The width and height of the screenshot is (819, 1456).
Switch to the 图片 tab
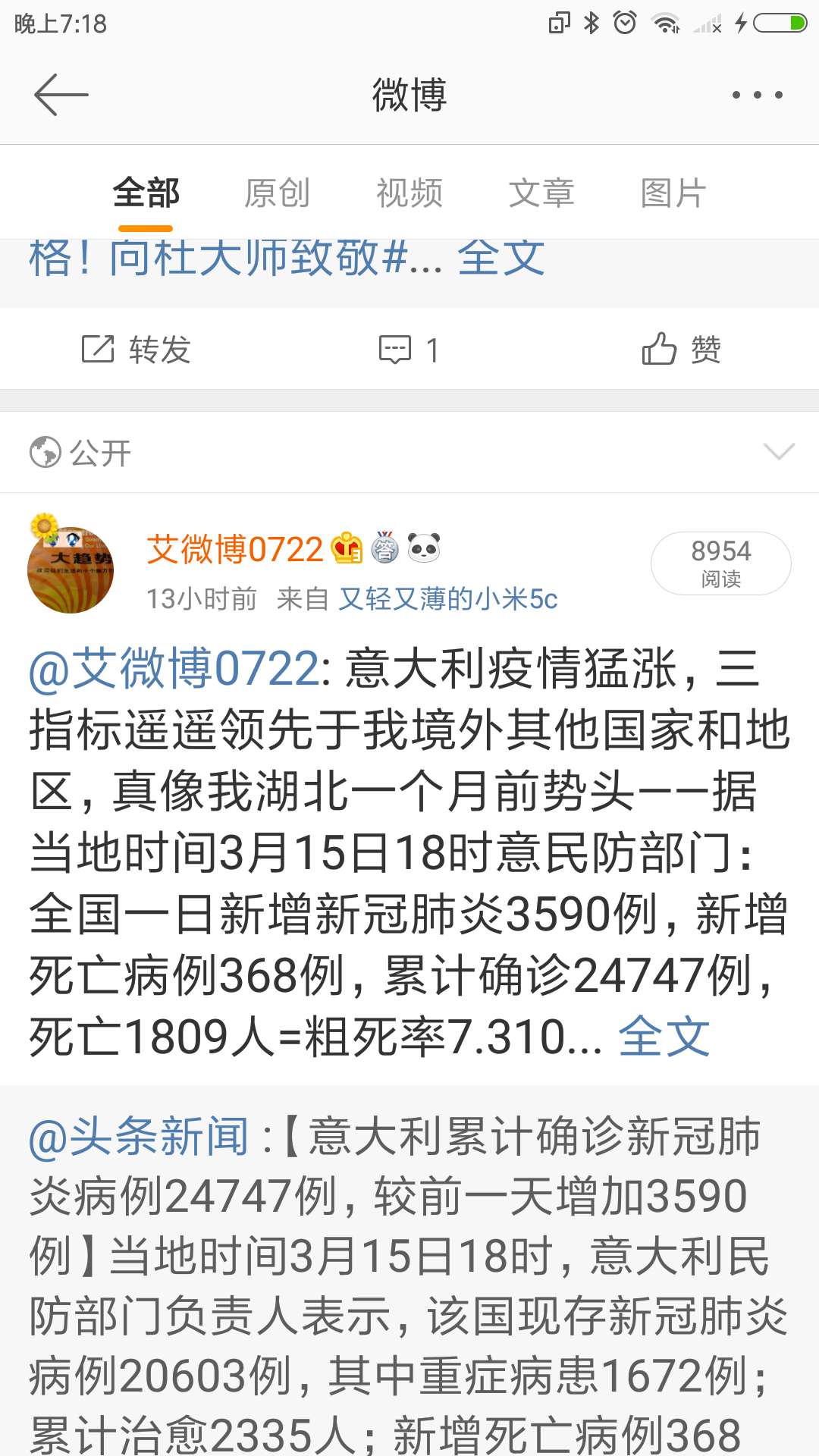673,193
